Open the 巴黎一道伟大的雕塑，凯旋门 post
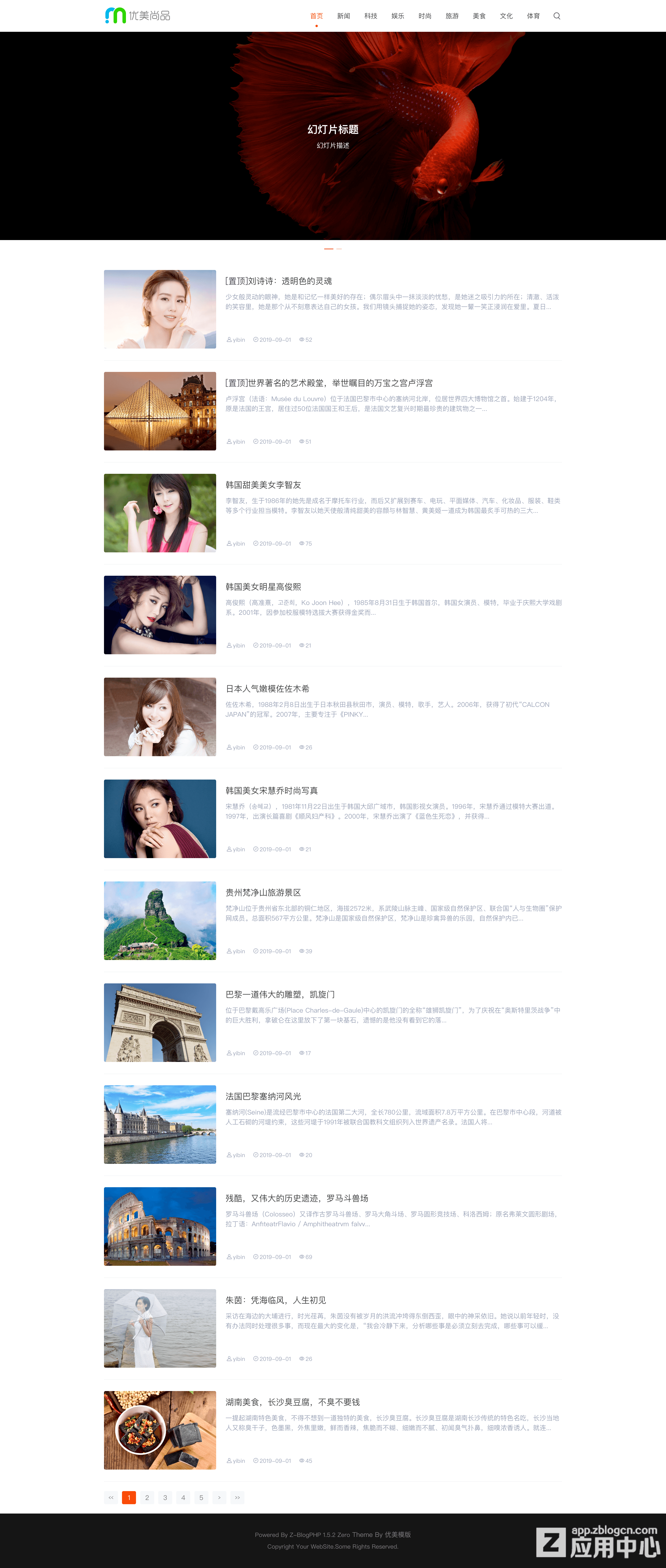 tap(280, 994)
